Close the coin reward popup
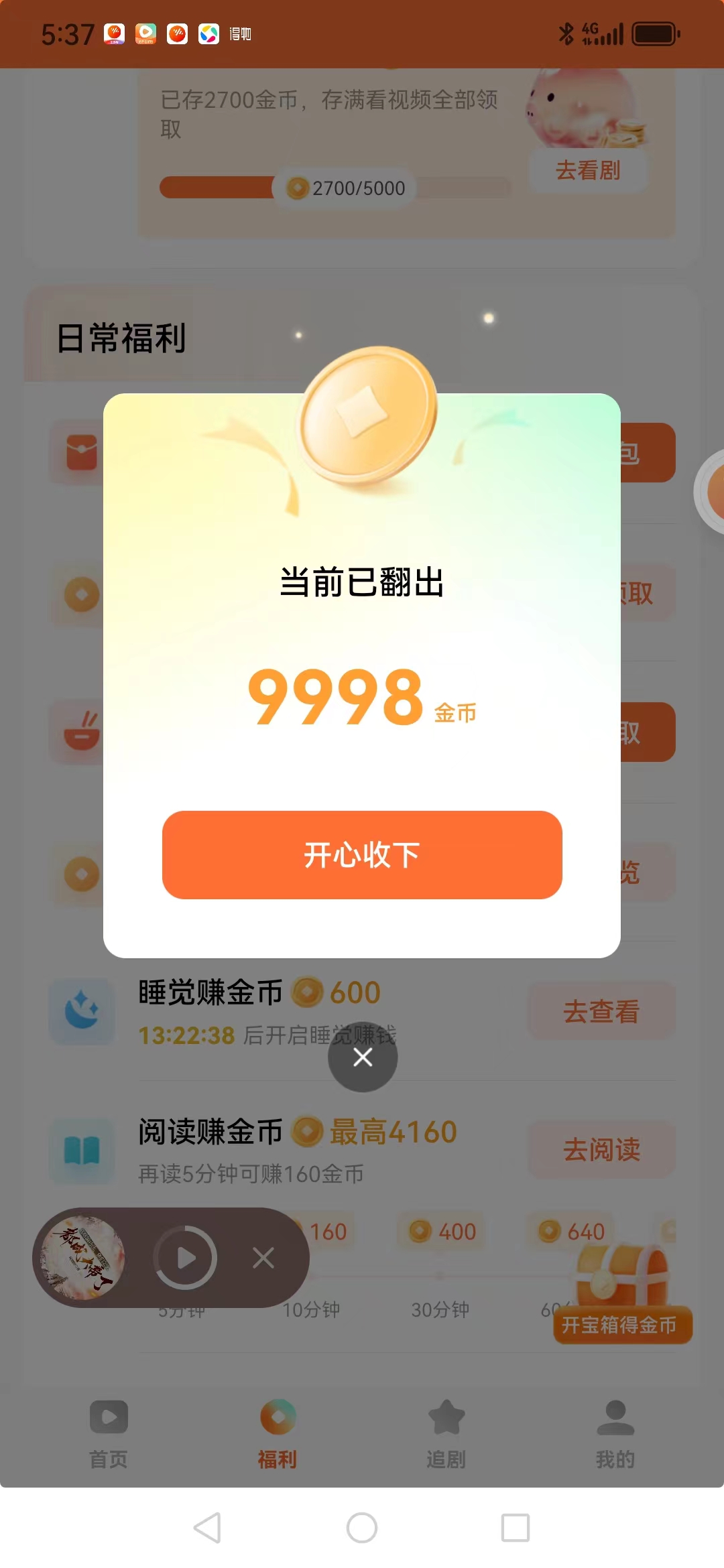Screen dimensions: 724x1568 (x=363, y=1057)
